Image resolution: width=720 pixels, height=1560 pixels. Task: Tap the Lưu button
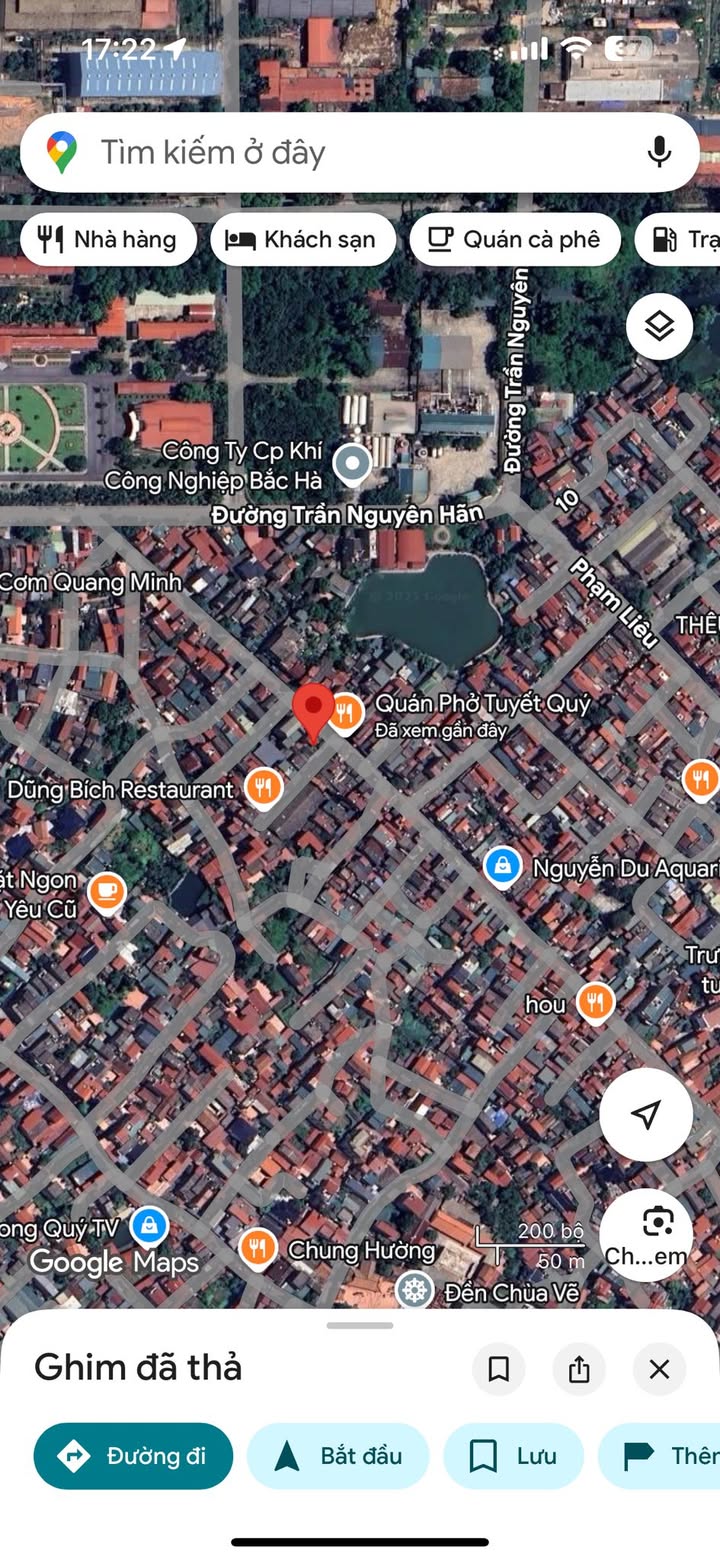tap(514, 1456)
